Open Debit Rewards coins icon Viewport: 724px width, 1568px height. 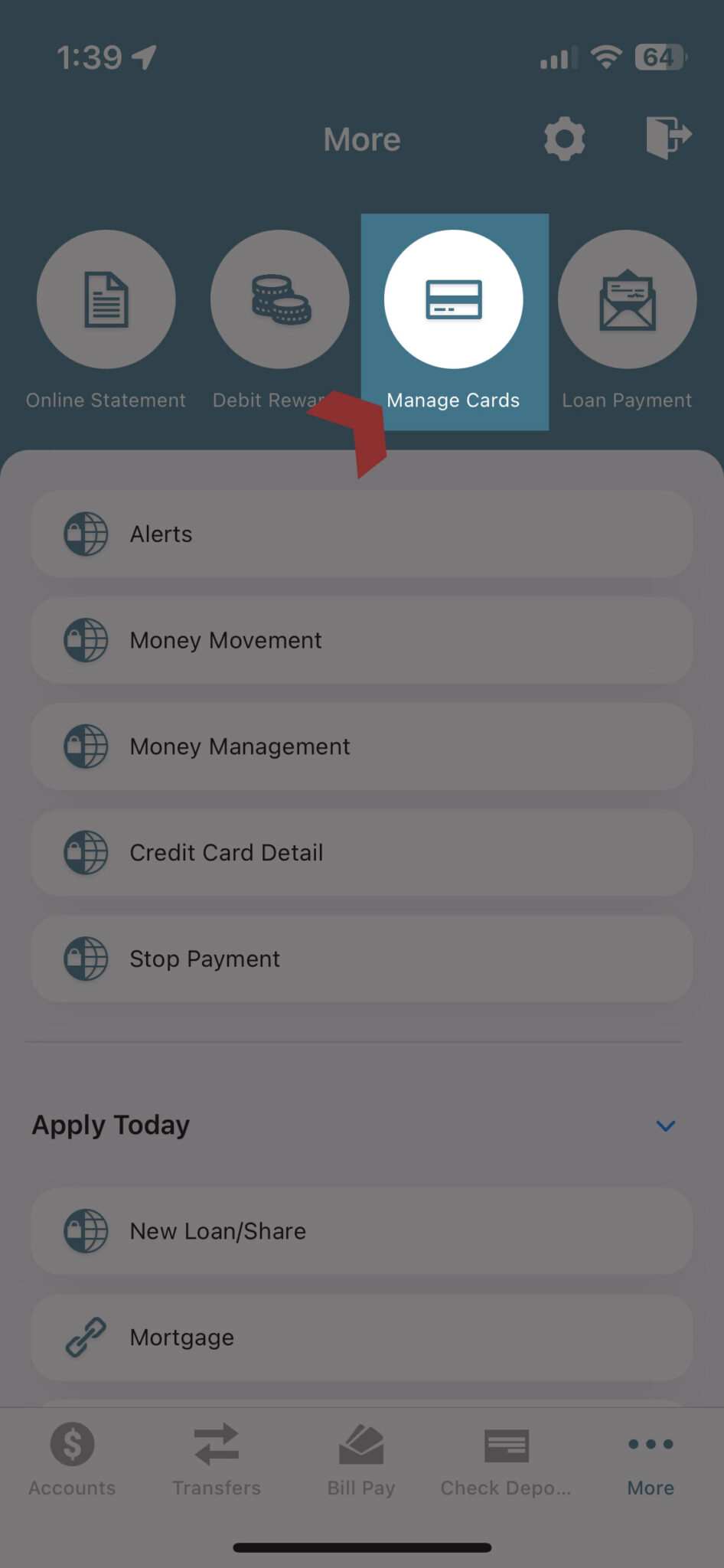(x=280, y=299)
